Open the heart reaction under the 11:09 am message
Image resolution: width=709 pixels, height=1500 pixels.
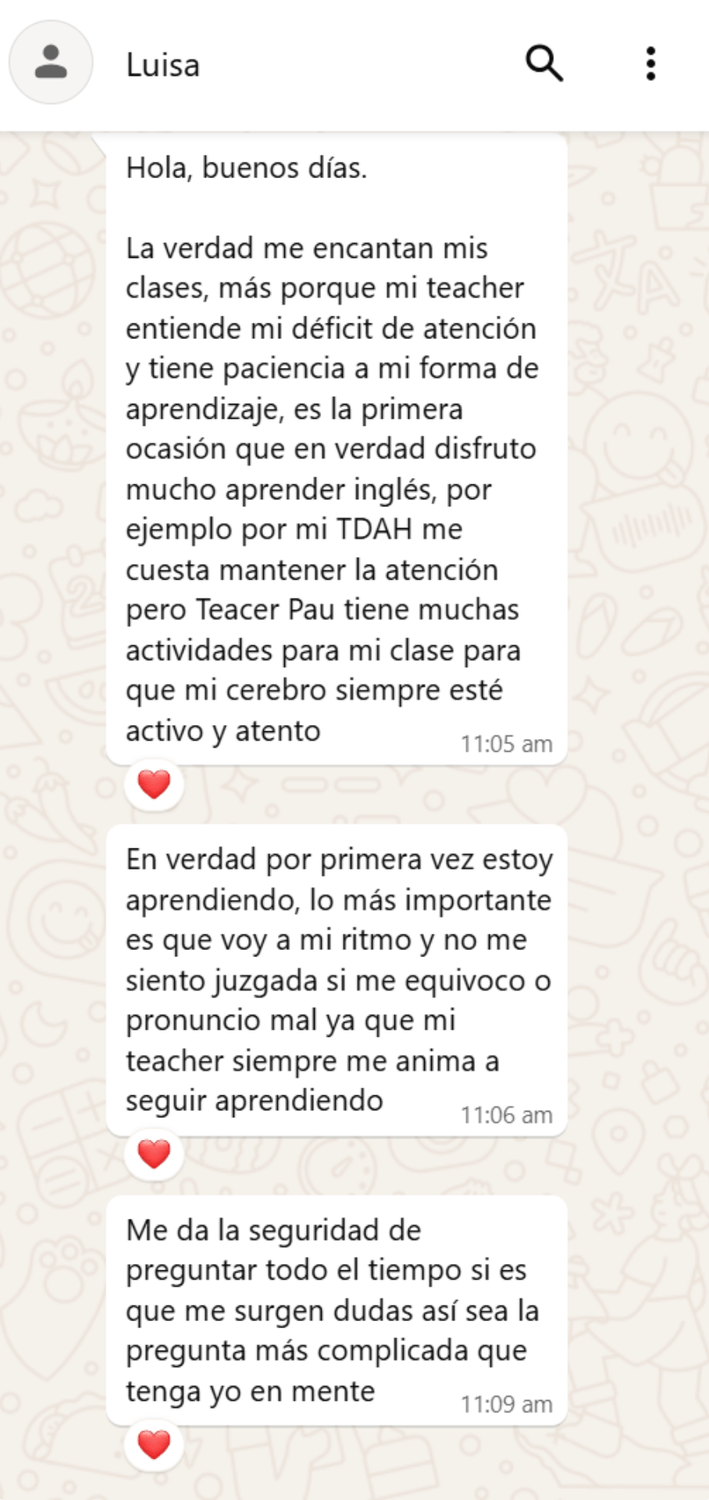(x=154, y=1444)
